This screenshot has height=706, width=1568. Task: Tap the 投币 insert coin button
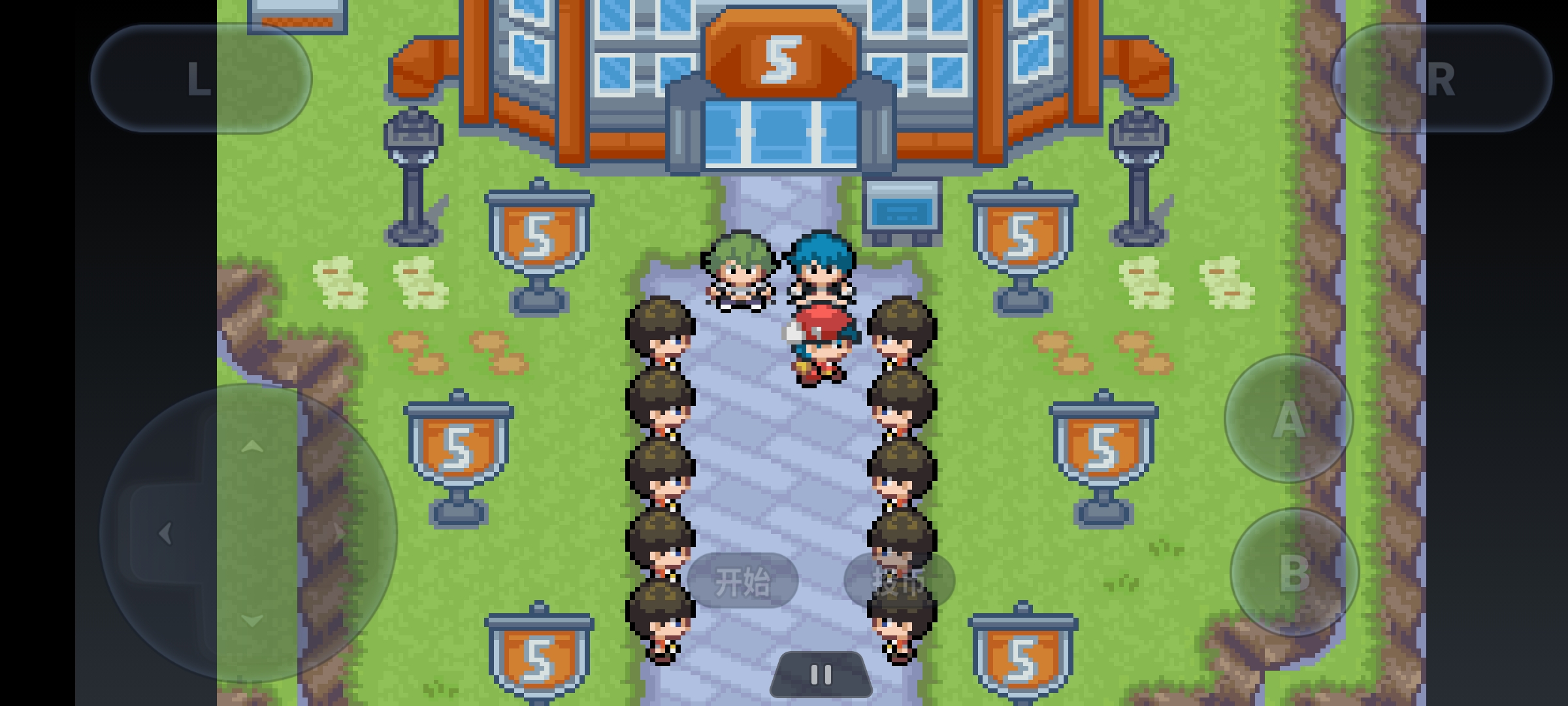899,580
